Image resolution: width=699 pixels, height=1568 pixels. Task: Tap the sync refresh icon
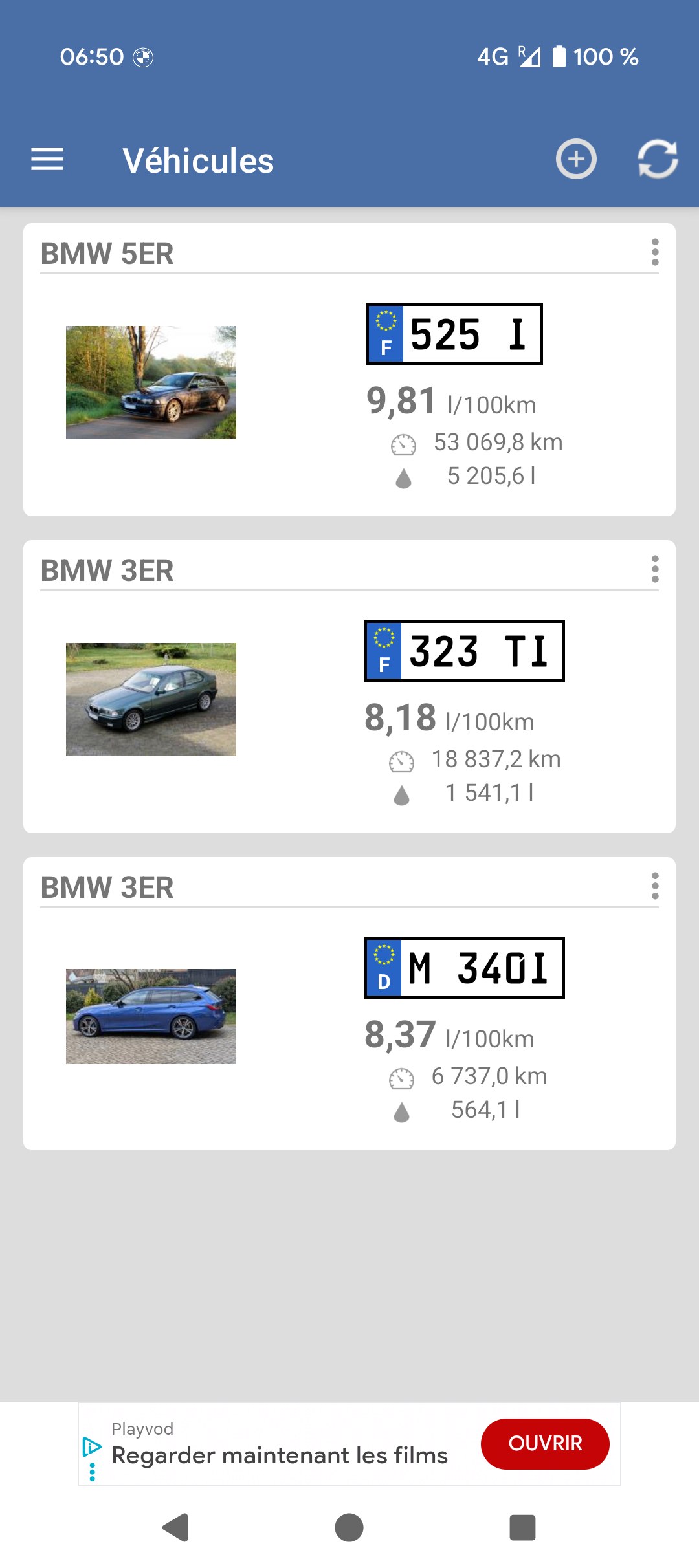point(658,159)
